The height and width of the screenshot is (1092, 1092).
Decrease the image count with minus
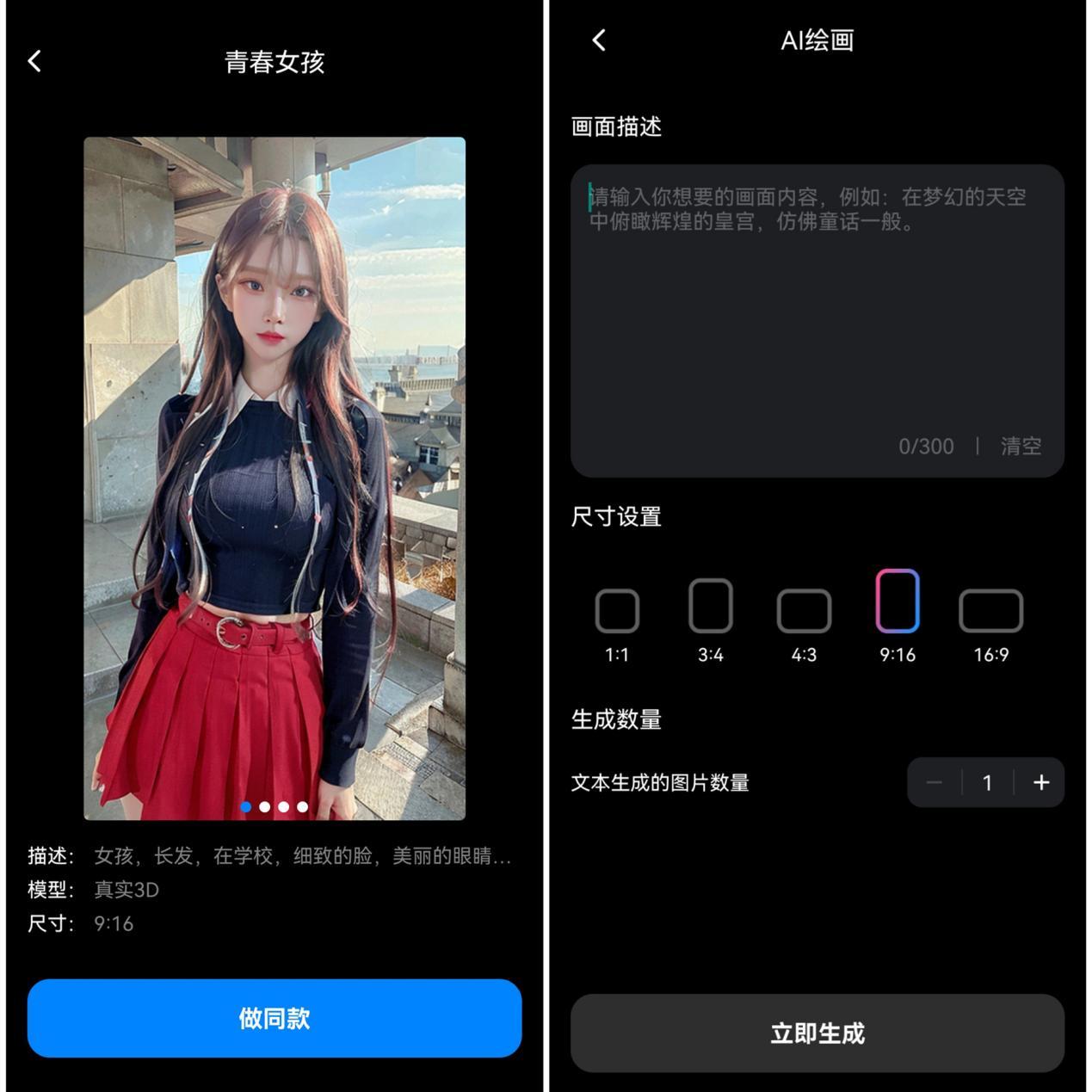[935, 782]
